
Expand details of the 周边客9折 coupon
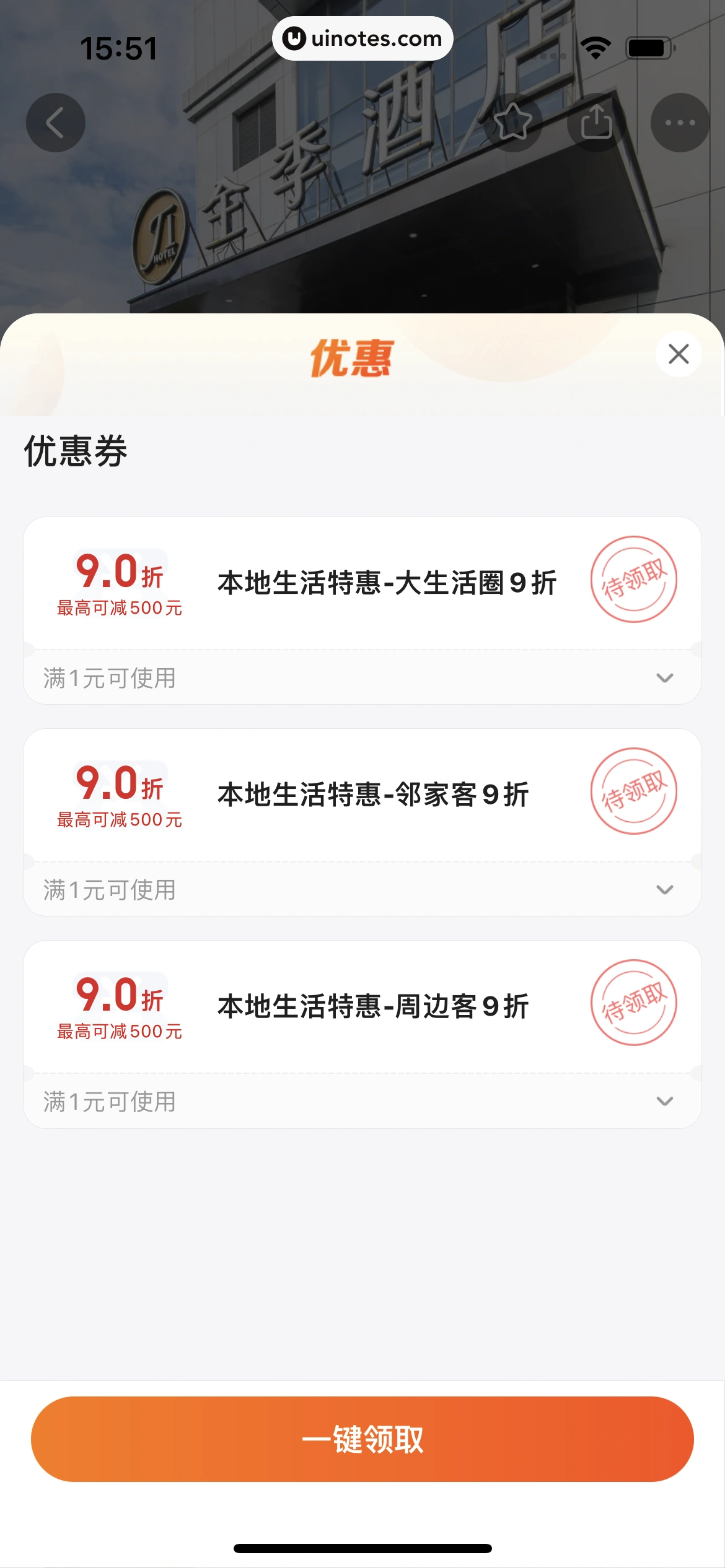click(x=664, y=1102)
